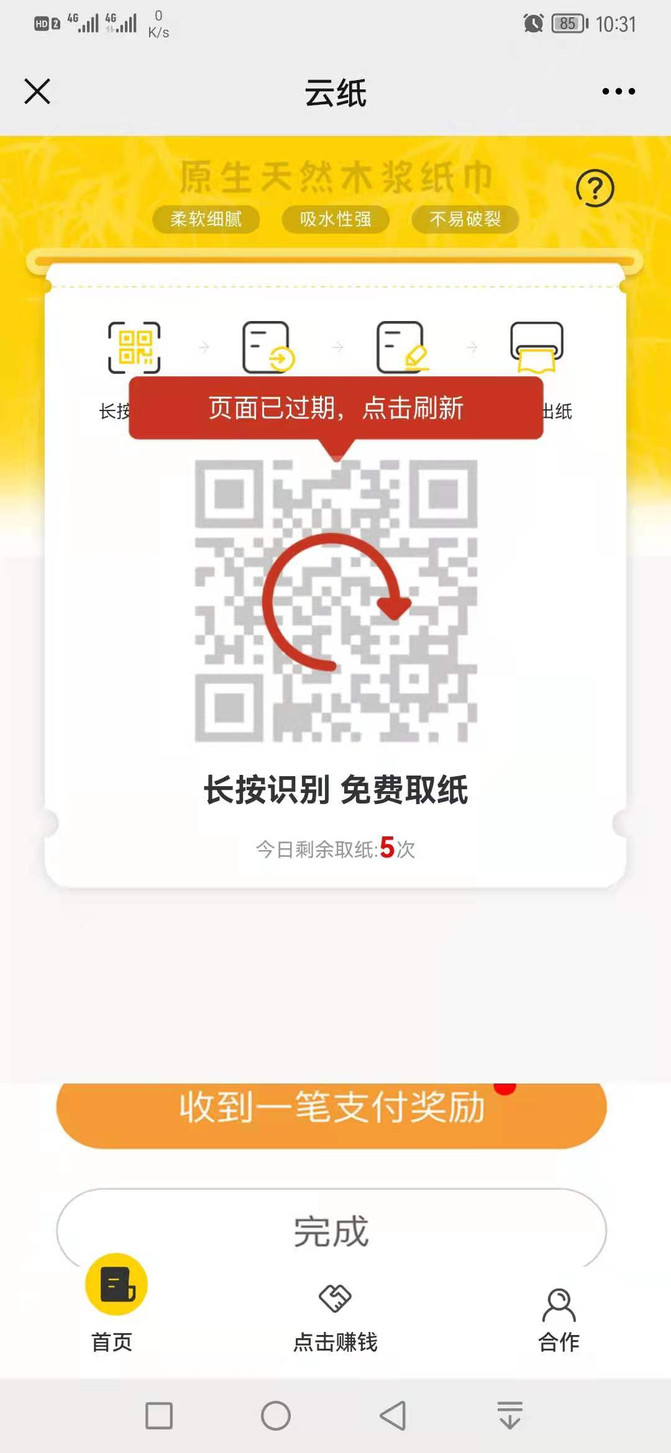Open the three-dot more menu
Viewport: 671px width, 1453px height.
618,92
